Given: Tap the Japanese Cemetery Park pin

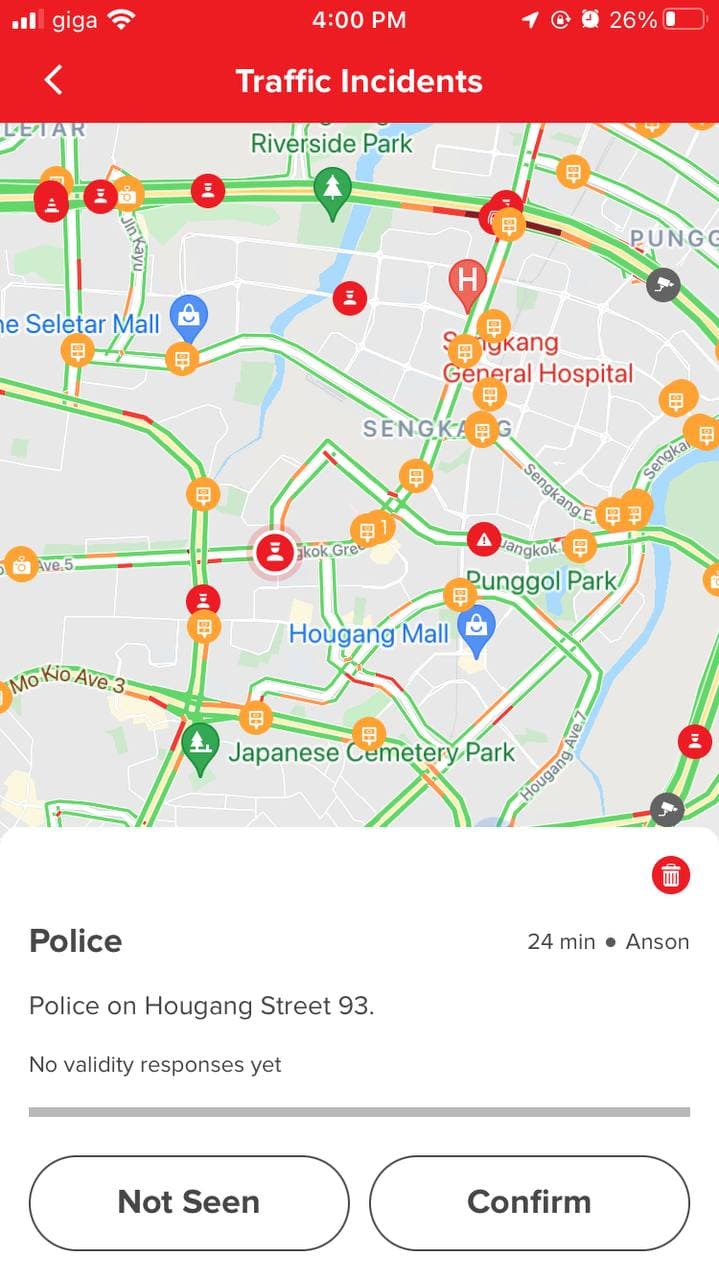Looking at the screenshot, I should (x=200, y=743).
